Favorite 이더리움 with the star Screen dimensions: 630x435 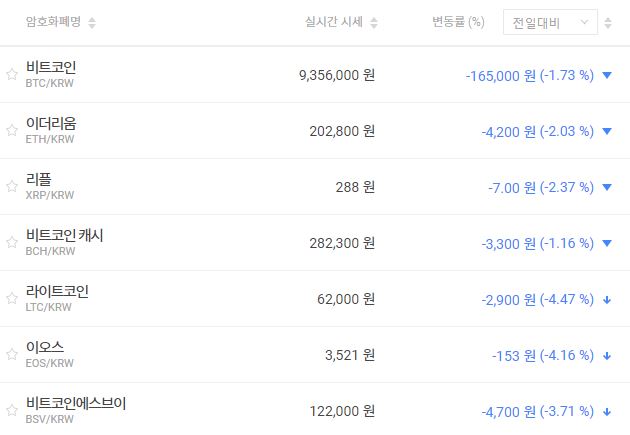click(x=12, y=131)
